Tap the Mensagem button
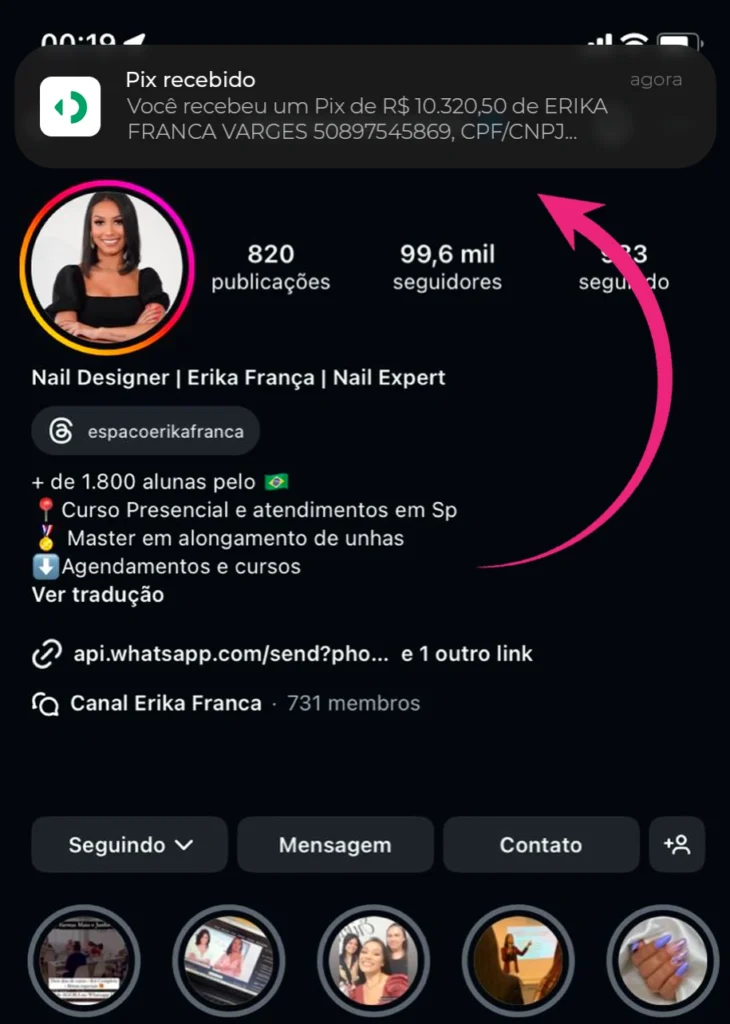The height and width of the screenshot is (1024, 730). (335, 844)
